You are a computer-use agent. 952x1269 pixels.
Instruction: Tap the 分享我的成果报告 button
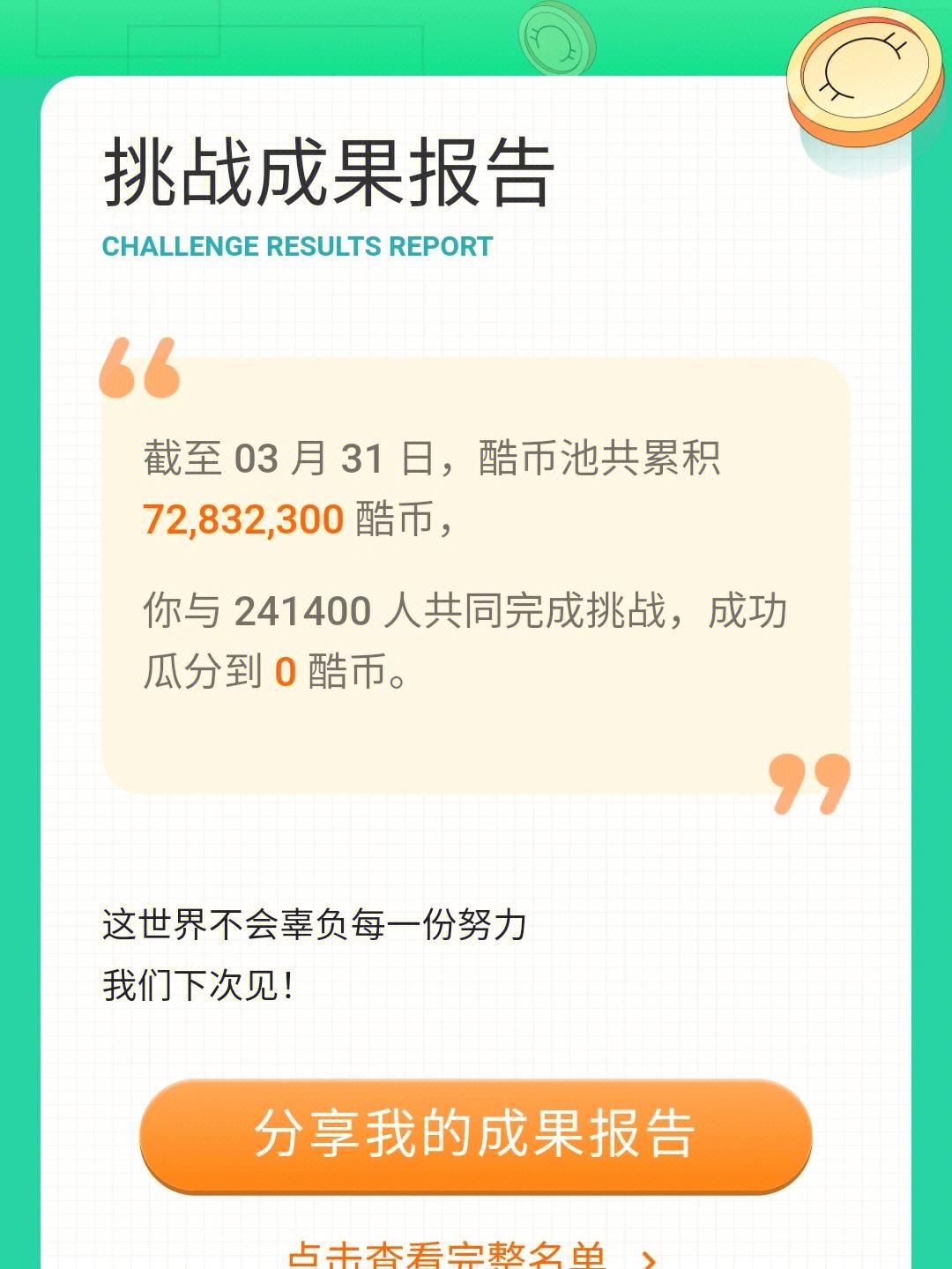tap(475, 1135)
